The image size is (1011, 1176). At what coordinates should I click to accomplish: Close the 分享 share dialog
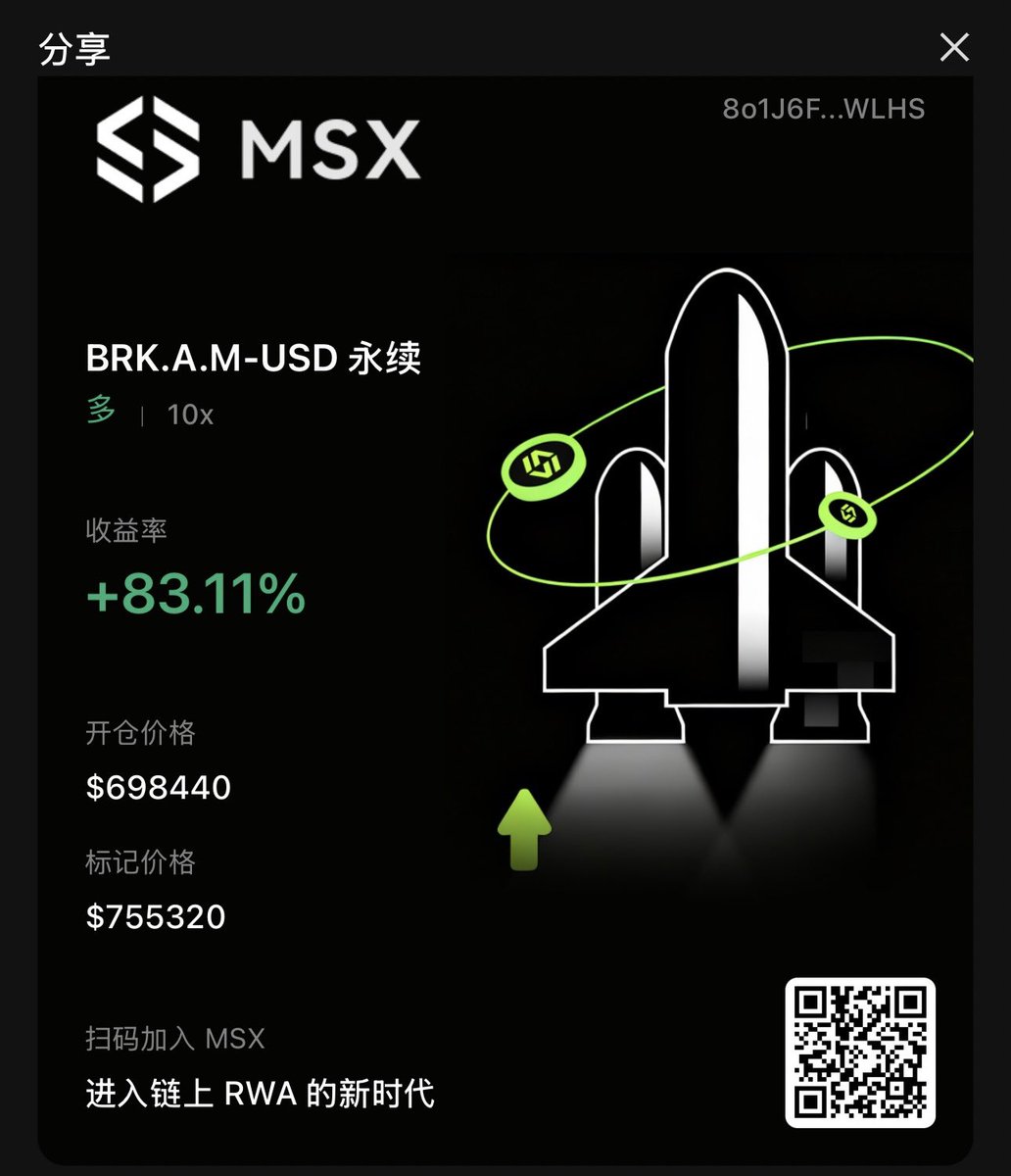[x=953, y=47]
